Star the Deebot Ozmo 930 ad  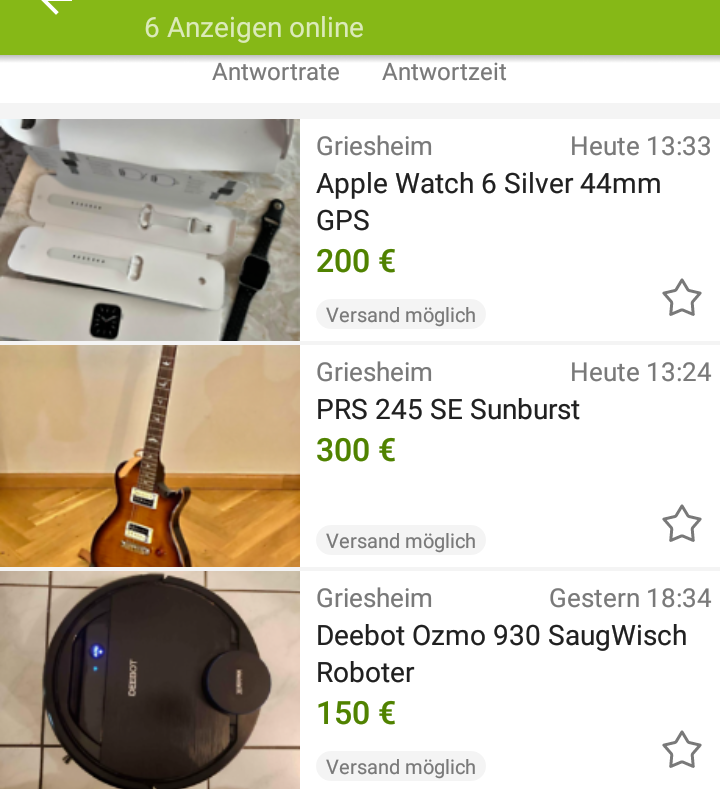coord(682,750)
